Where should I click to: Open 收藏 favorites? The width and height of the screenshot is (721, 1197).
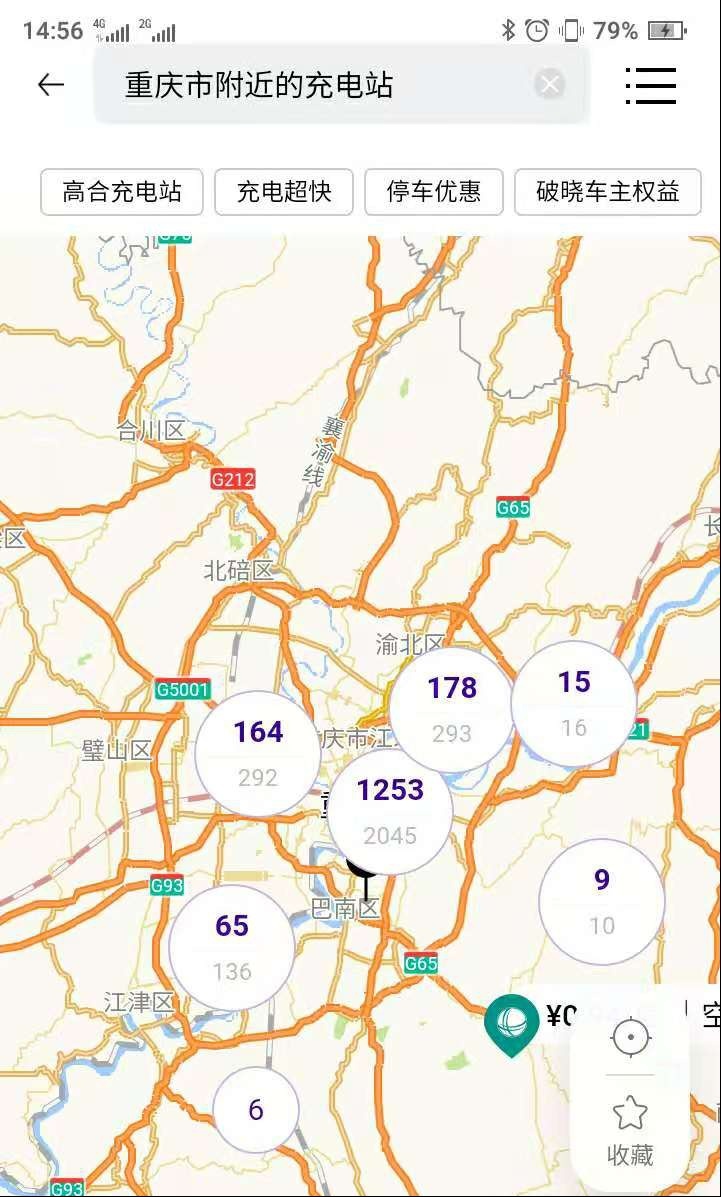pyautogui.click(x=630, y=1131)
